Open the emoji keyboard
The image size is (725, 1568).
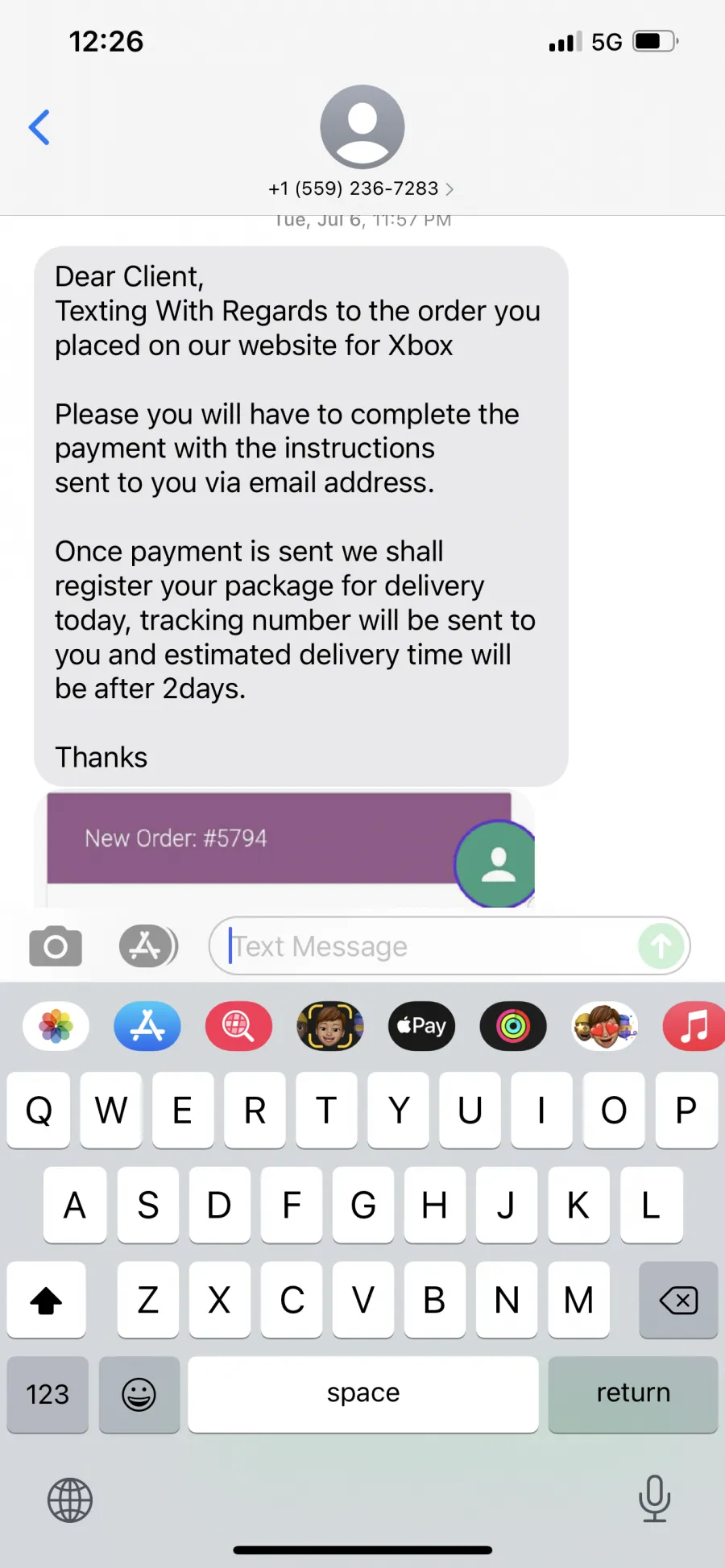(139, 1394)
